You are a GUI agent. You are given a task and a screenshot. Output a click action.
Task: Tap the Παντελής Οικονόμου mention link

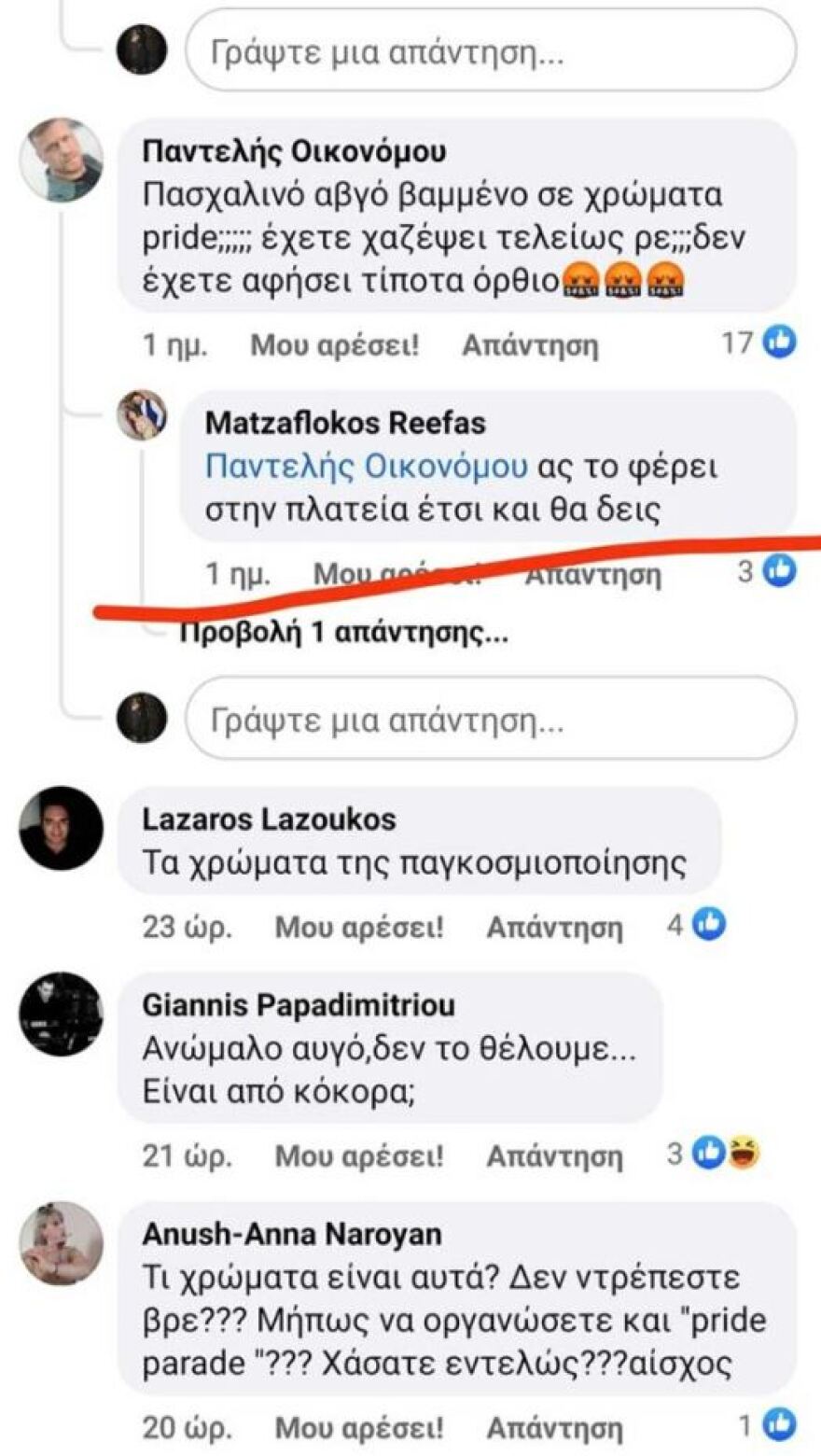click(x=366, y=466)
